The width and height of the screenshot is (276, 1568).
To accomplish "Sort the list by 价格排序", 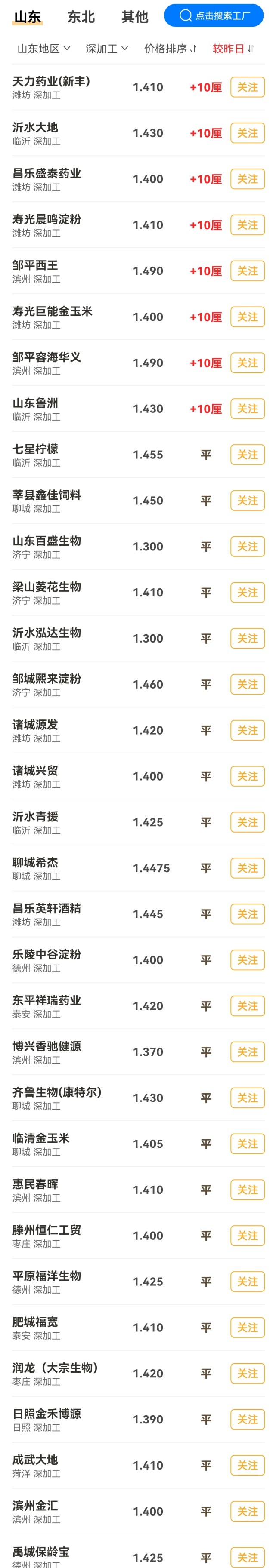I will 170,49.
